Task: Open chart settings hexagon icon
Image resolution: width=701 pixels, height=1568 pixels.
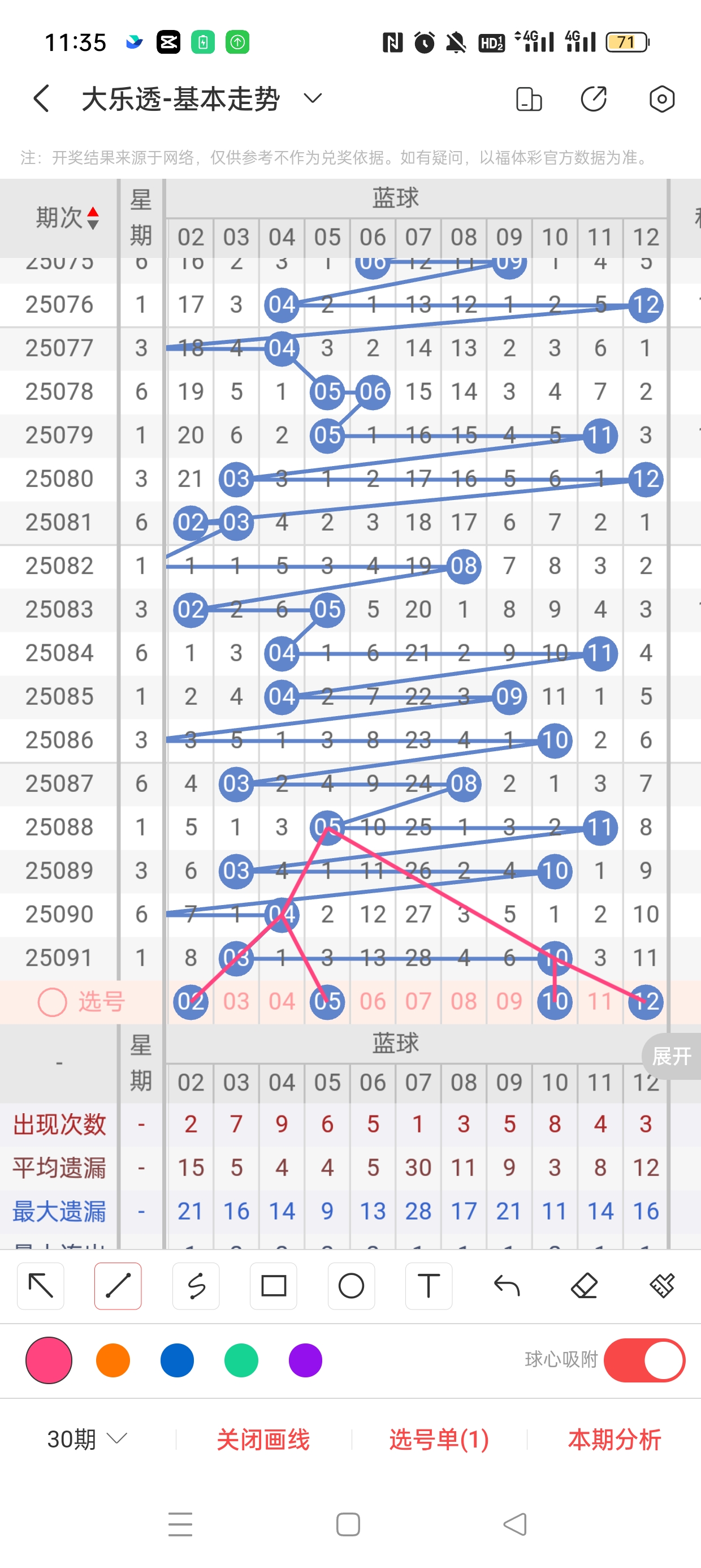Action: click(661, 98)
